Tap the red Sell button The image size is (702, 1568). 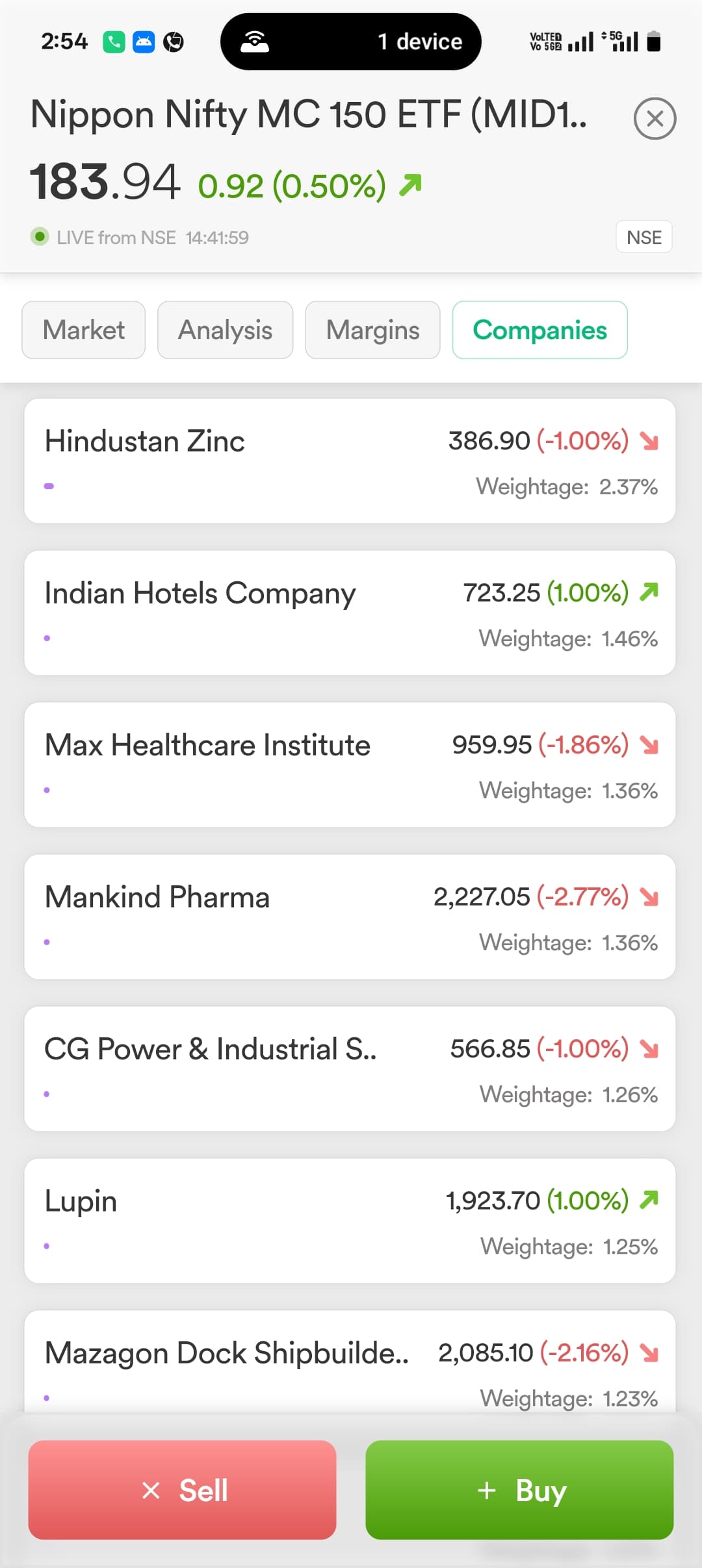[182, 1490]
